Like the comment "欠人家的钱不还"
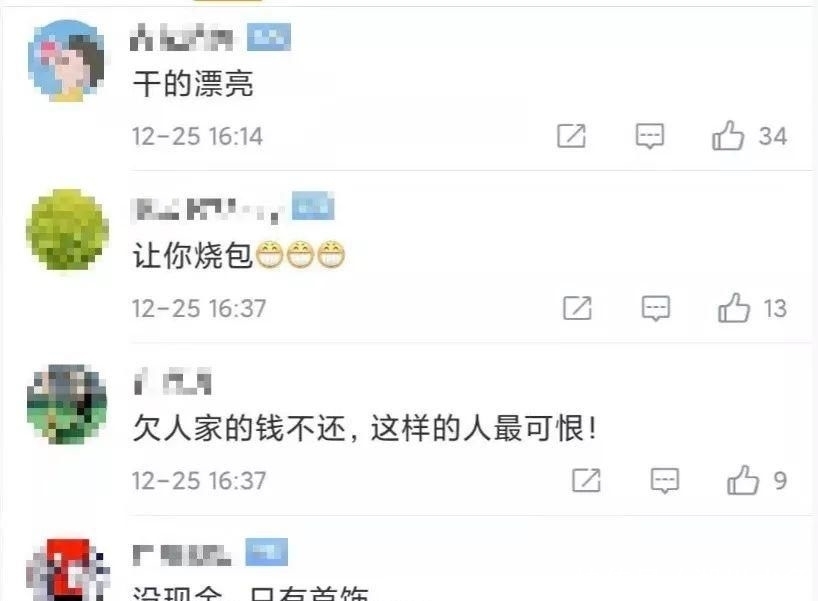818x601 pixels. [x=743, y=481]
